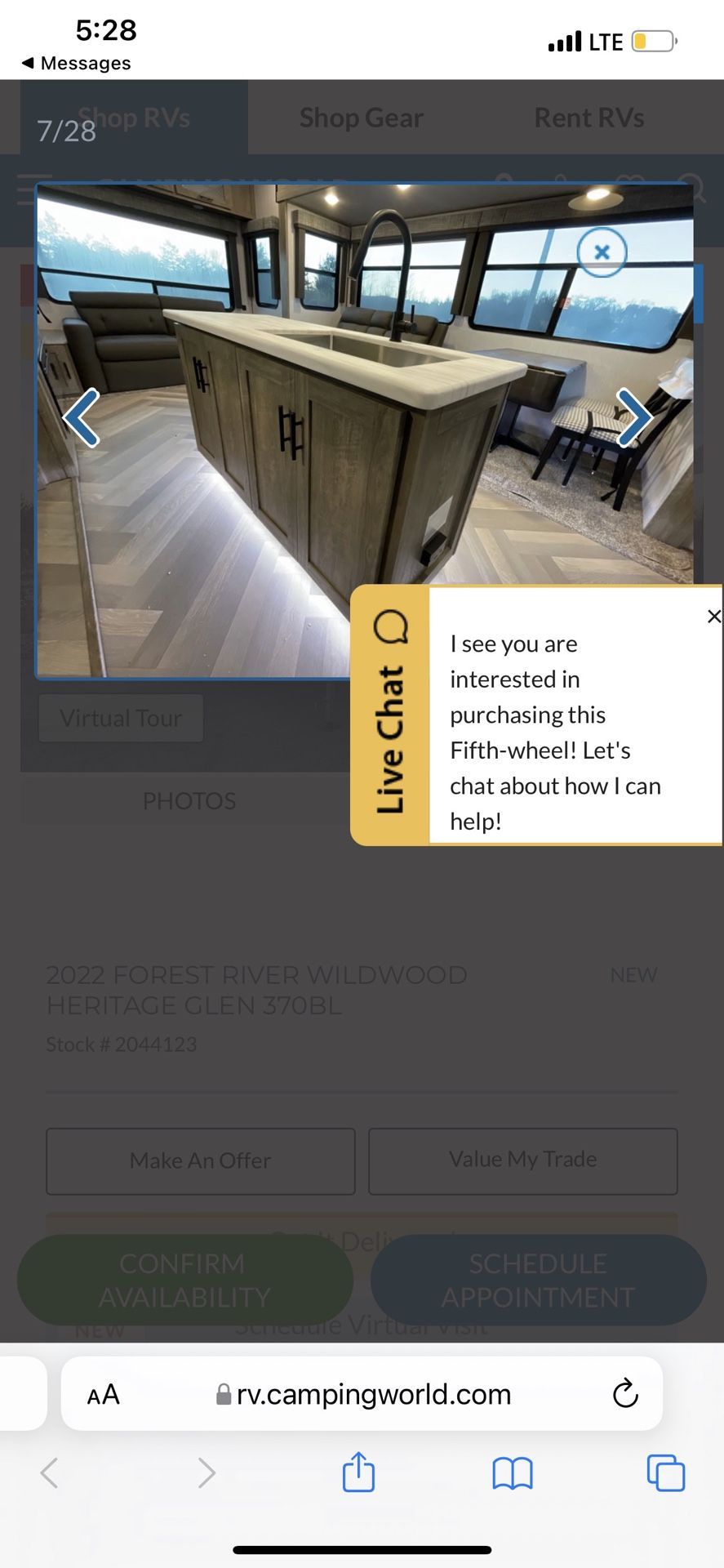
Task: Show all open Safari tabs
Action: click(665, 1473)
